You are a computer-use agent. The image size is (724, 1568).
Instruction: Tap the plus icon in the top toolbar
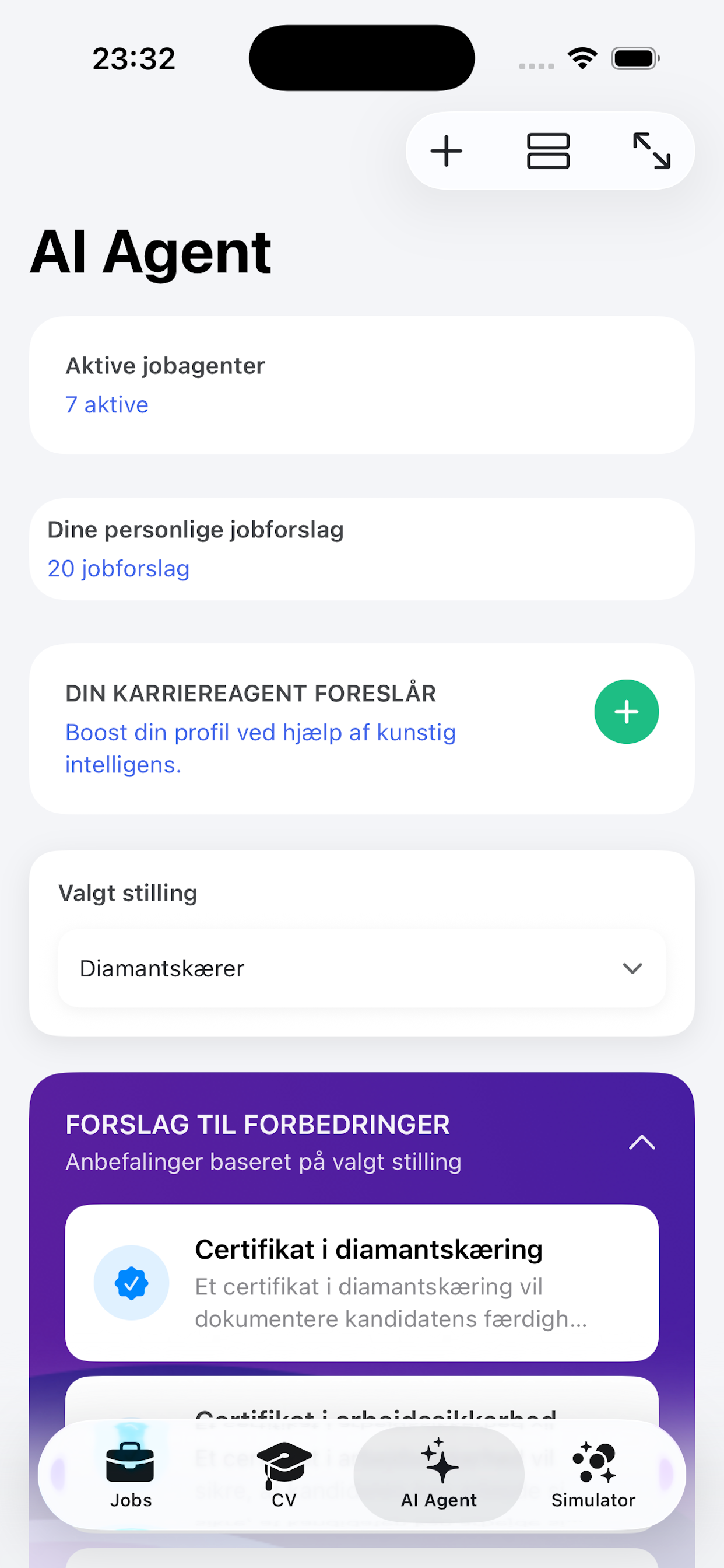click(446, 151)
